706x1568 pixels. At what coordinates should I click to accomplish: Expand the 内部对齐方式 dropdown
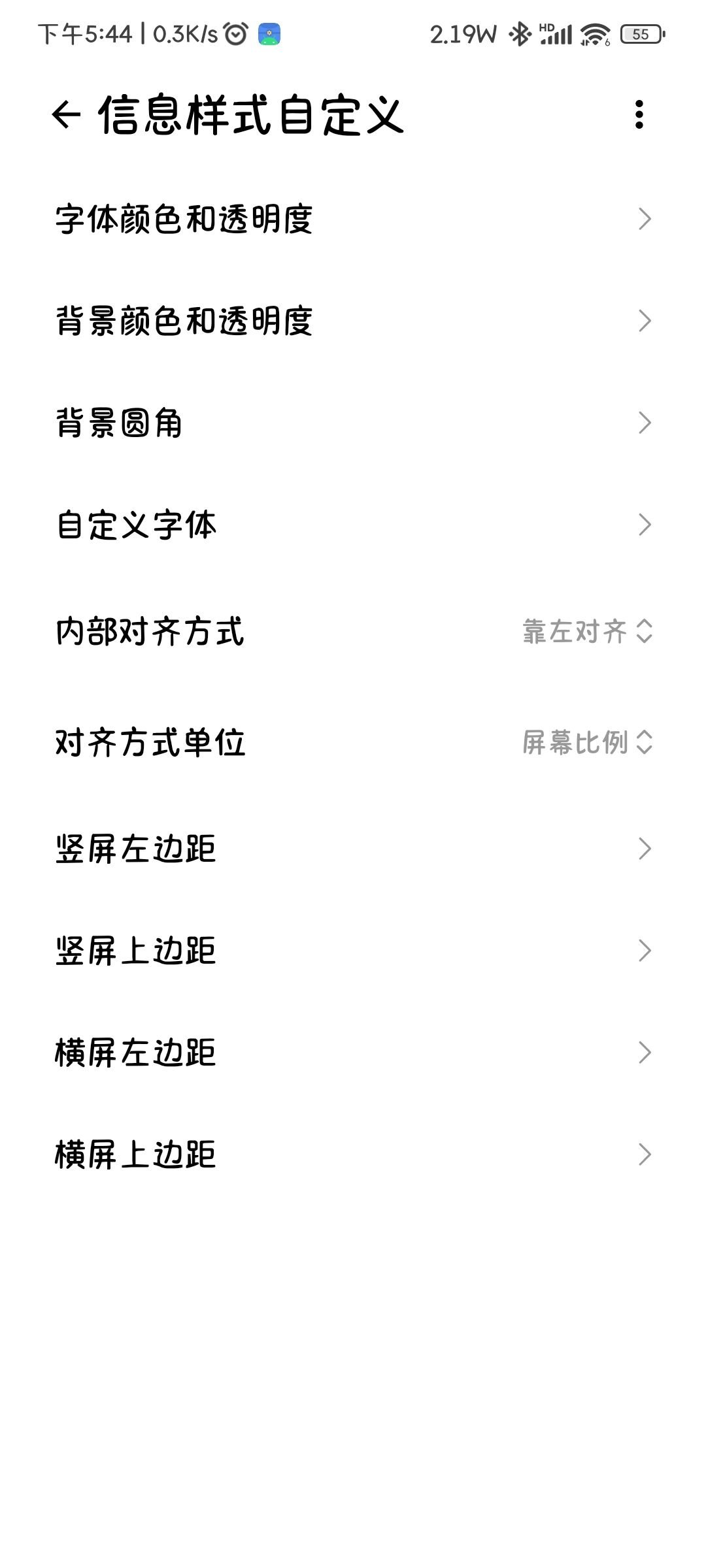coord(586,632)
